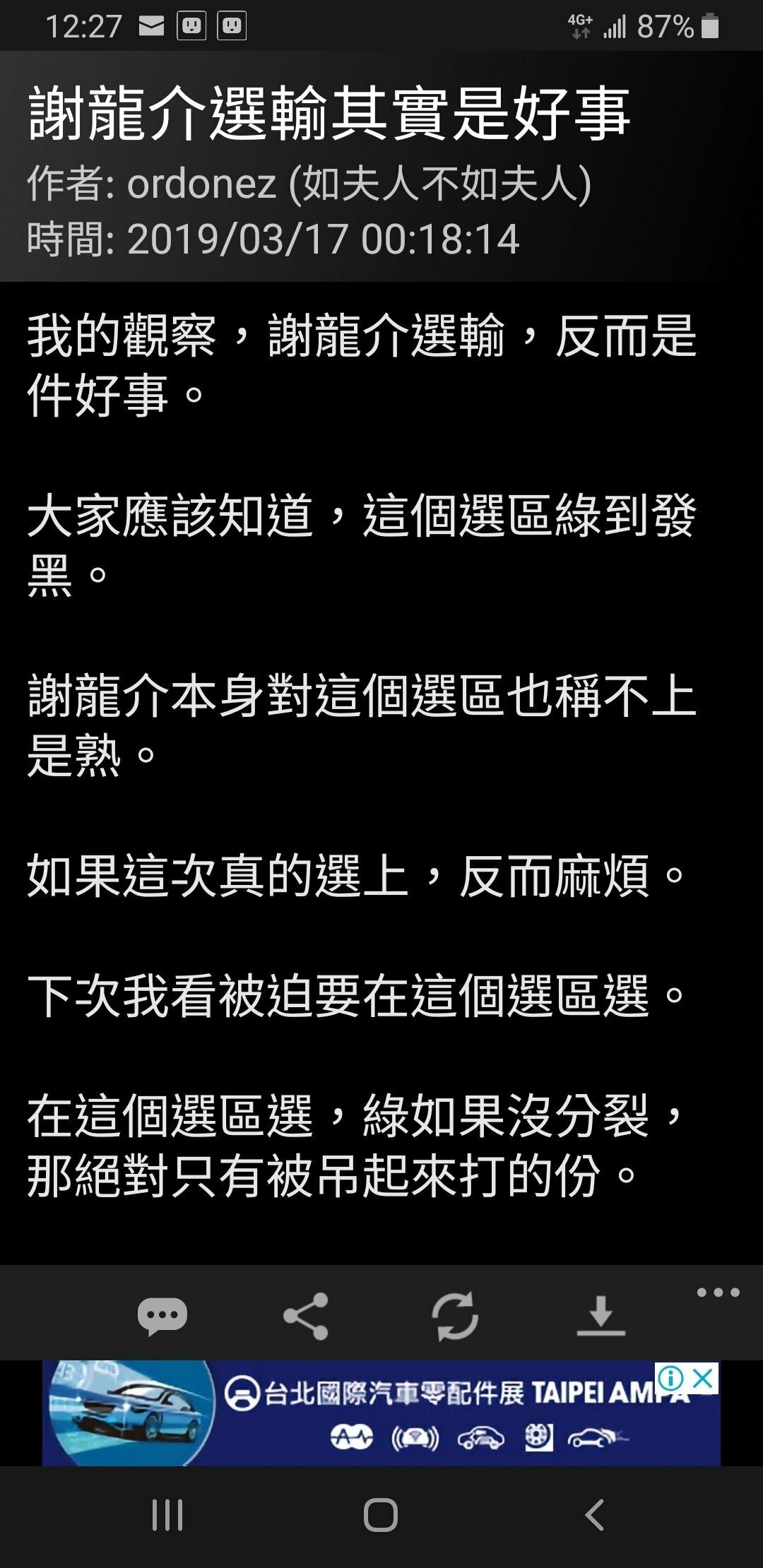Screen dimensions: 763x1568
Task: Tap the download arrow icon
Action: pos(601,1317)
